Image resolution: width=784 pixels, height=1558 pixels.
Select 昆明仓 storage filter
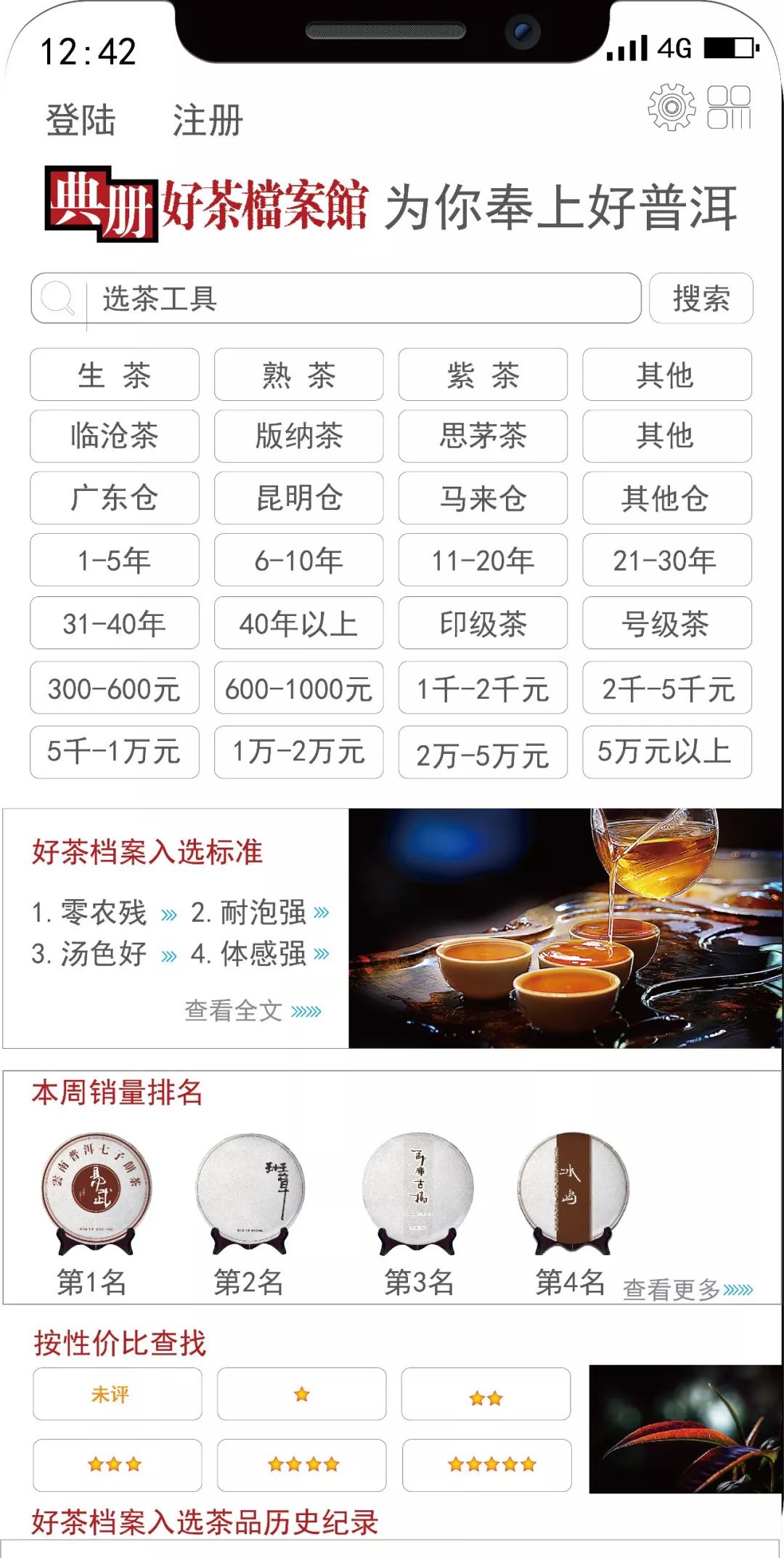298,498
